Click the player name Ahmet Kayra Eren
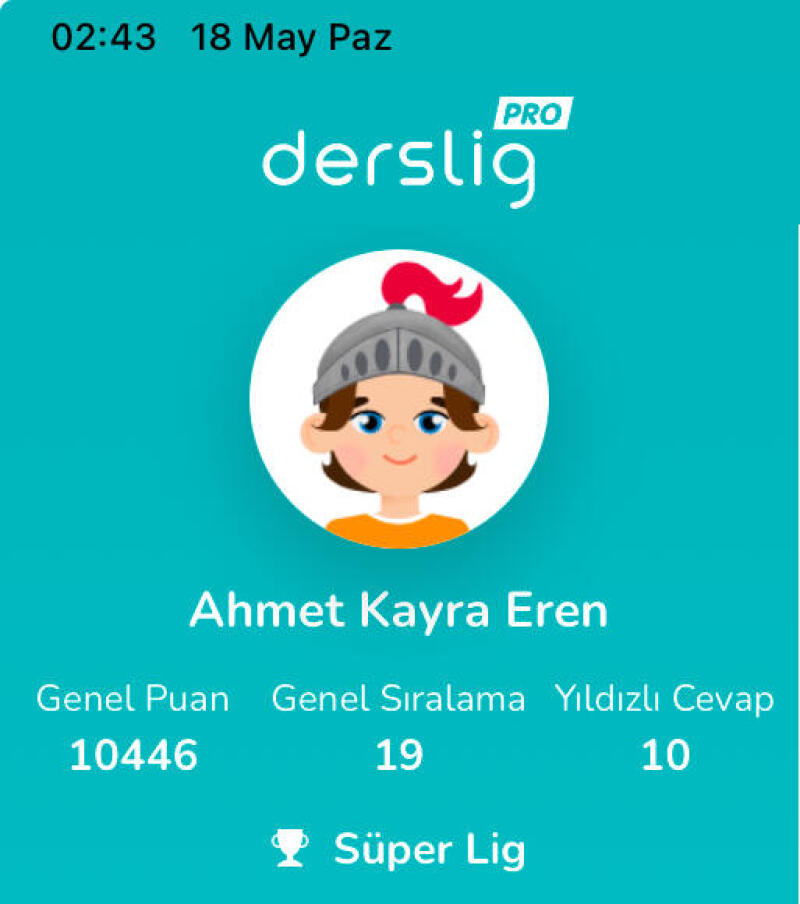 pos(400,610)
